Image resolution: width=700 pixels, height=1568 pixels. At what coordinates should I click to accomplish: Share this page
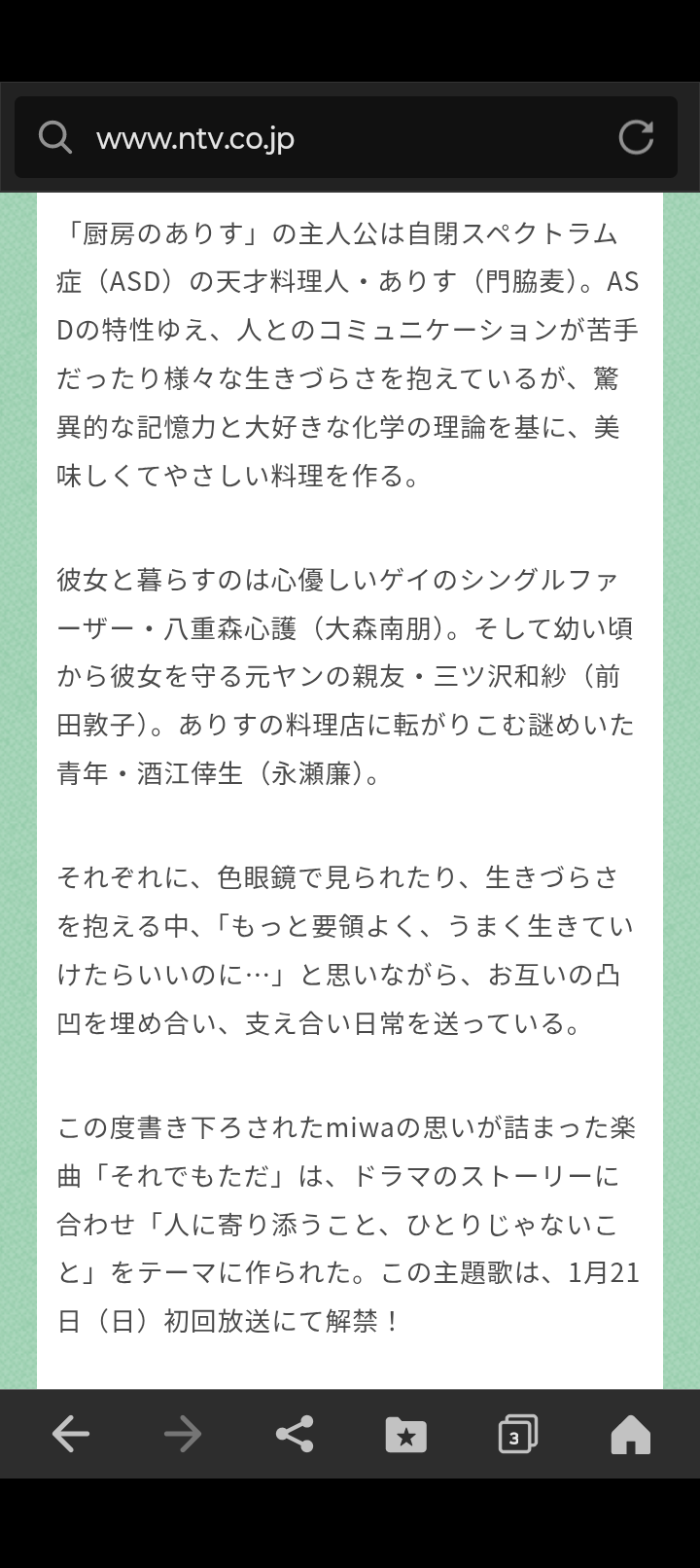pos(295,1434)
